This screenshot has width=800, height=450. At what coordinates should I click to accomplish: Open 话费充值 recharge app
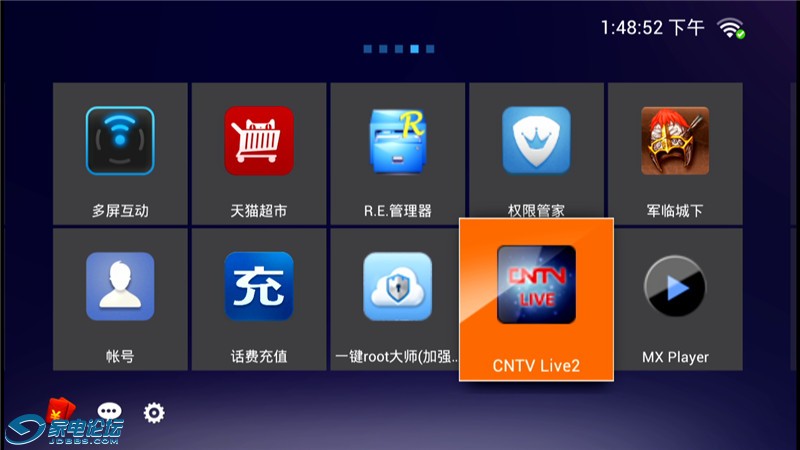[259, 298]
